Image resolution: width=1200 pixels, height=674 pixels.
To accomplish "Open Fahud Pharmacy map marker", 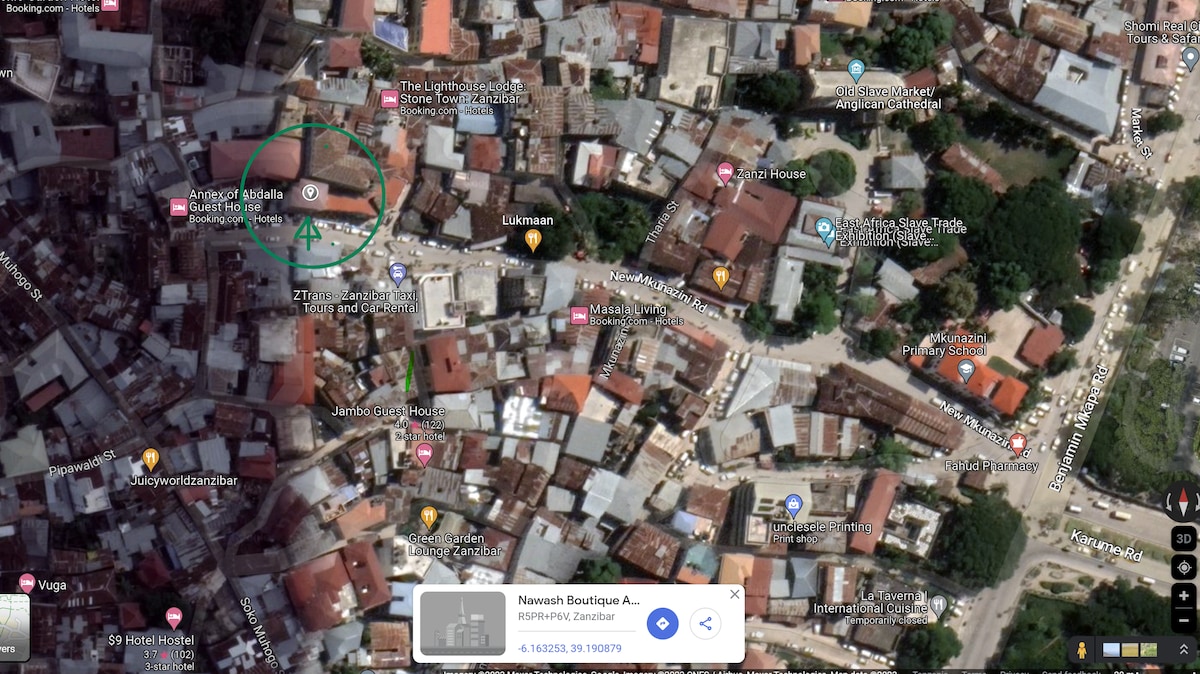I will [1018, 442].
